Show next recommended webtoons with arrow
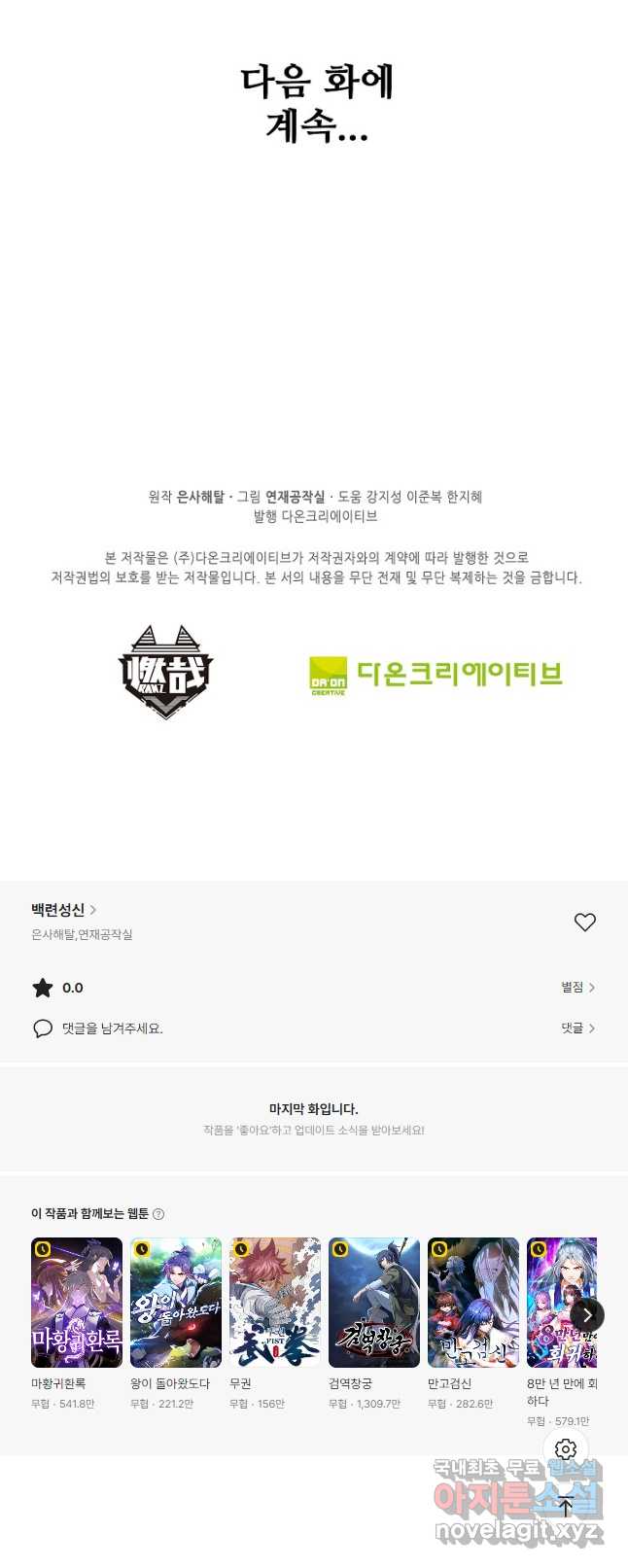 coord(587,1314)
